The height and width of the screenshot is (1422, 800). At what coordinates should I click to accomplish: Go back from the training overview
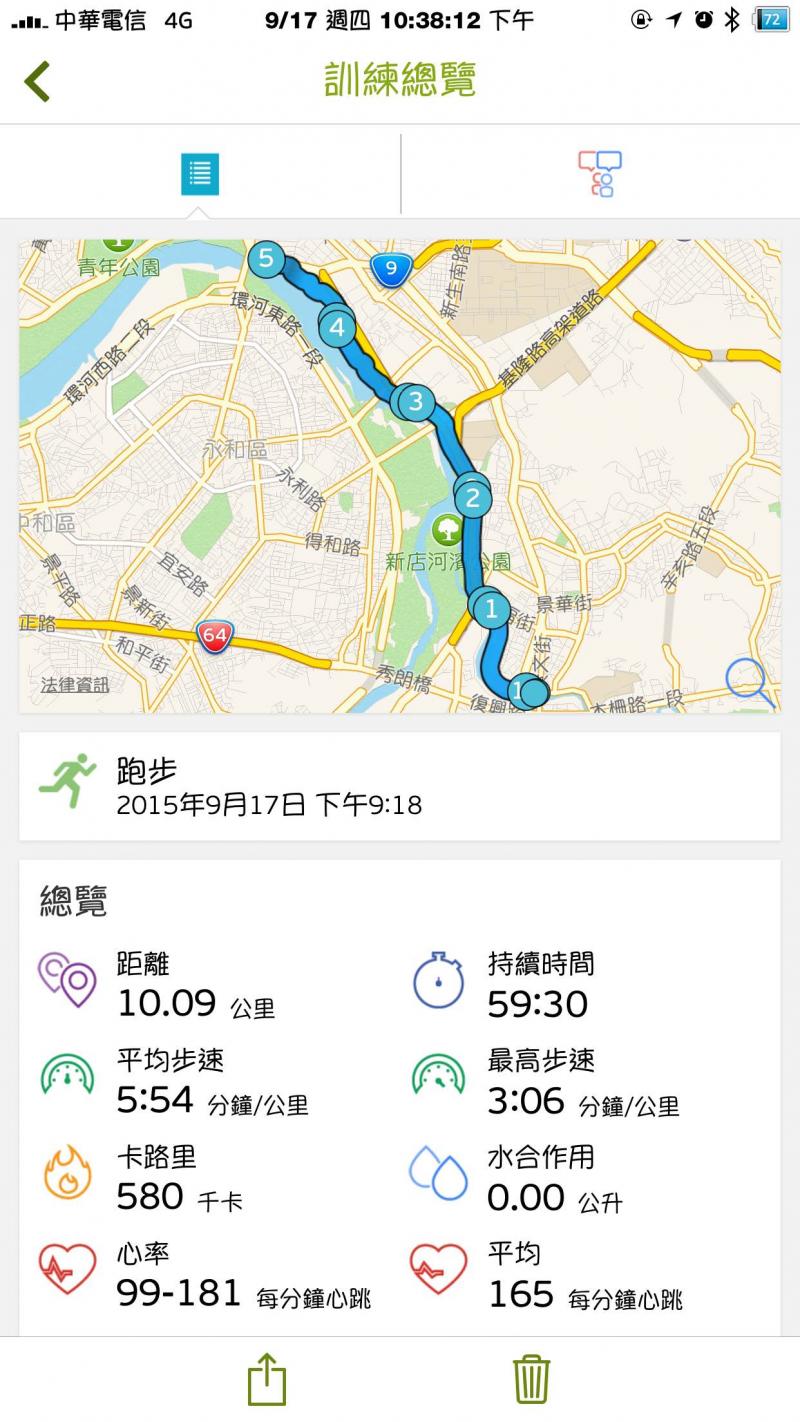(x=38, y=81)
